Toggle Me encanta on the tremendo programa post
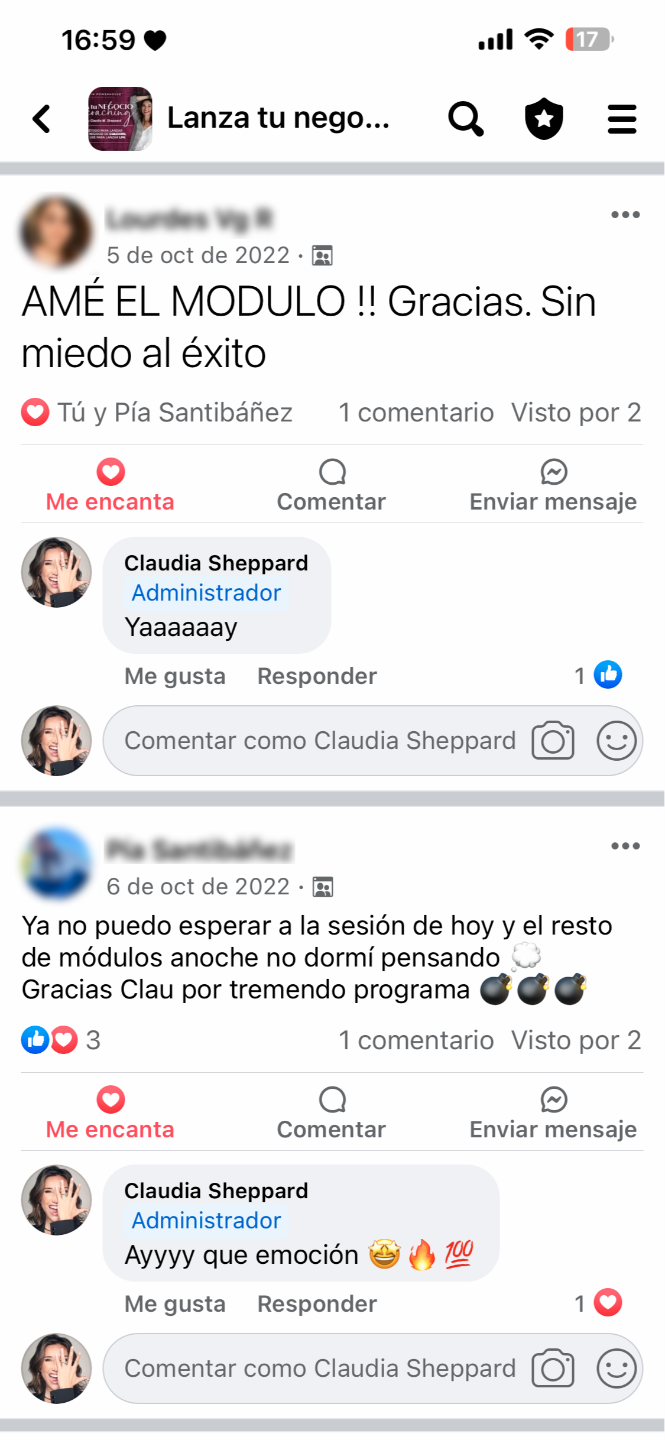The width and height of the screenshot is (665, 1440). (x=110, y=1114)
